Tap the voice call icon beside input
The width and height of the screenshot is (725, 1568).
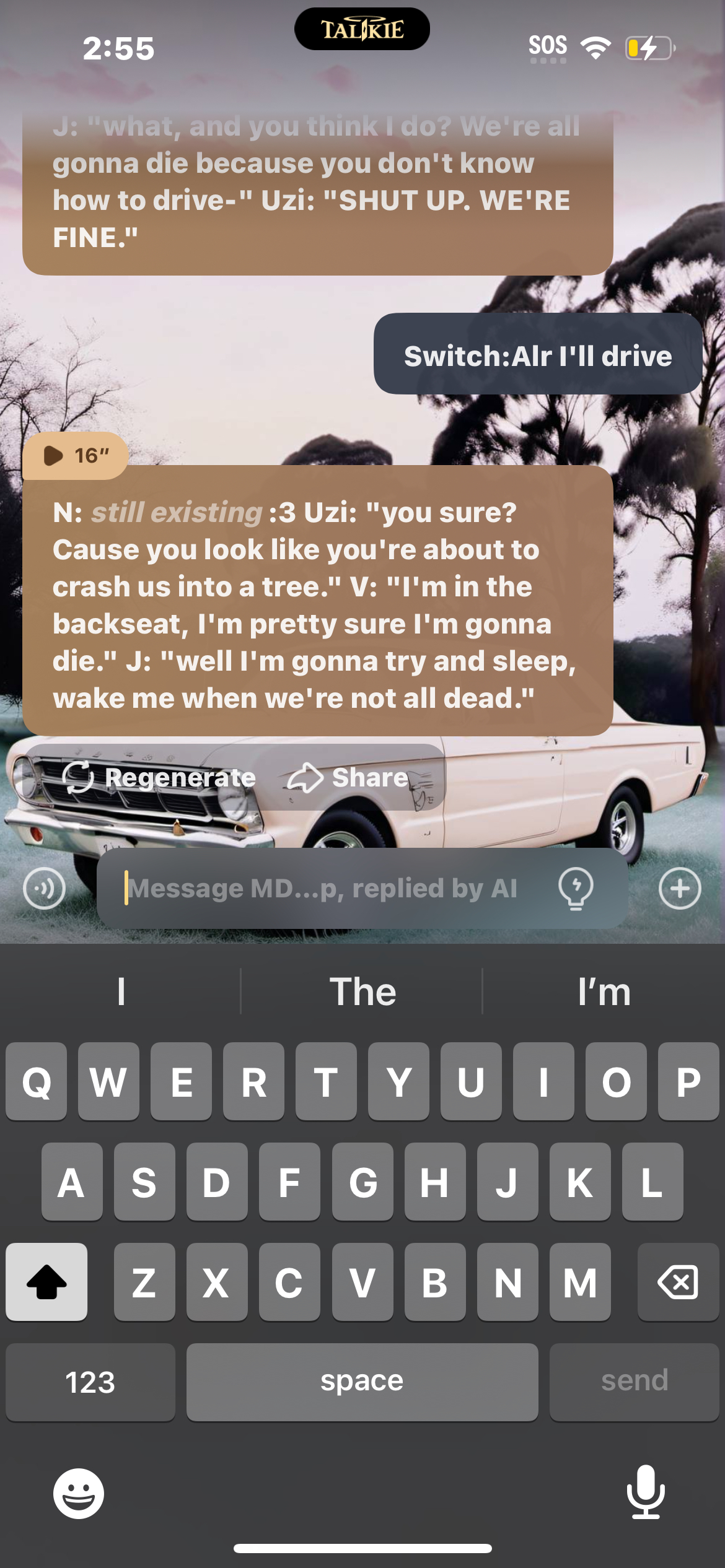point(44,889)
